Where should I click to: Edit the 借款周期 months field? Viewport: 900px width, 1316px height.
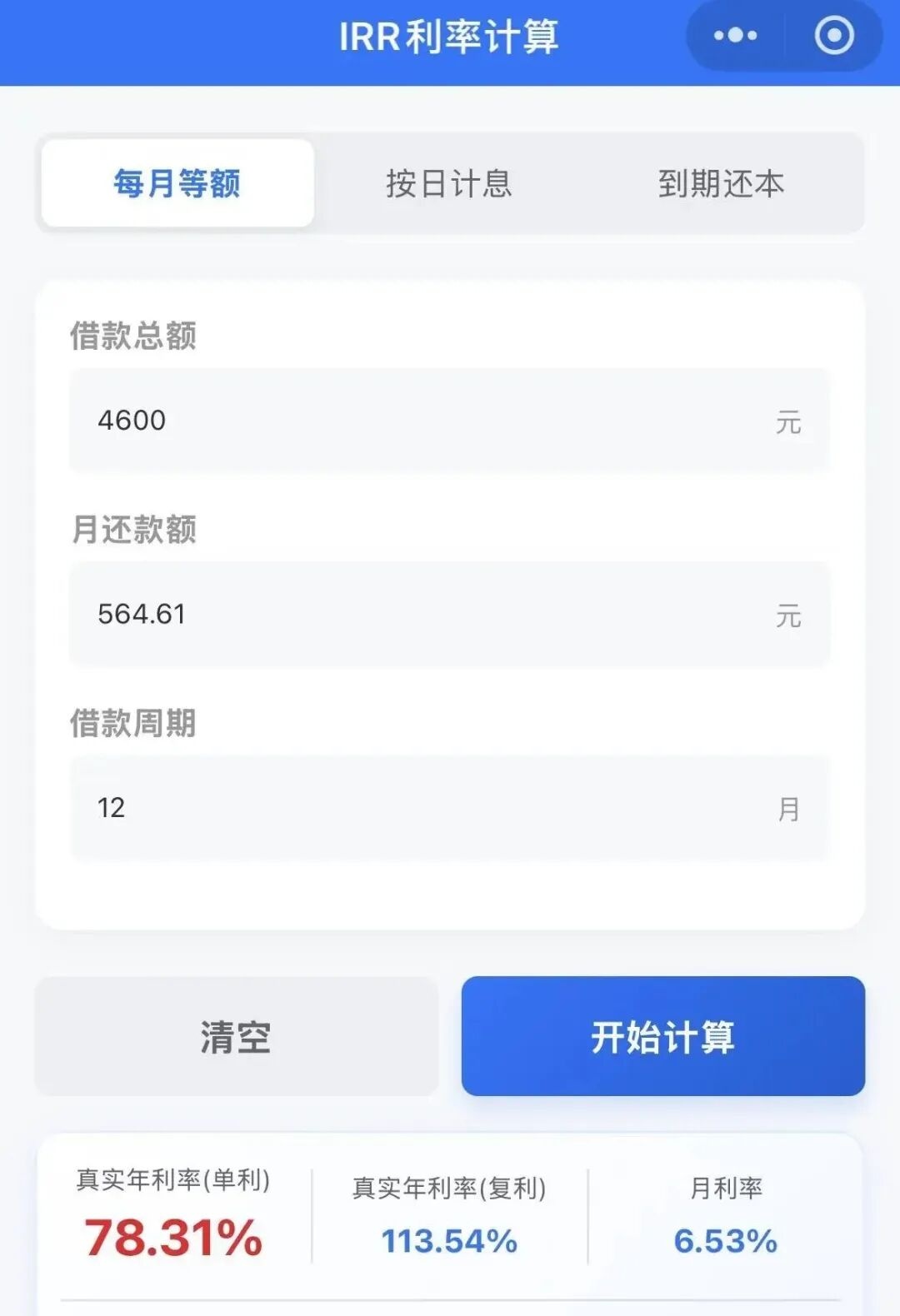433,808
